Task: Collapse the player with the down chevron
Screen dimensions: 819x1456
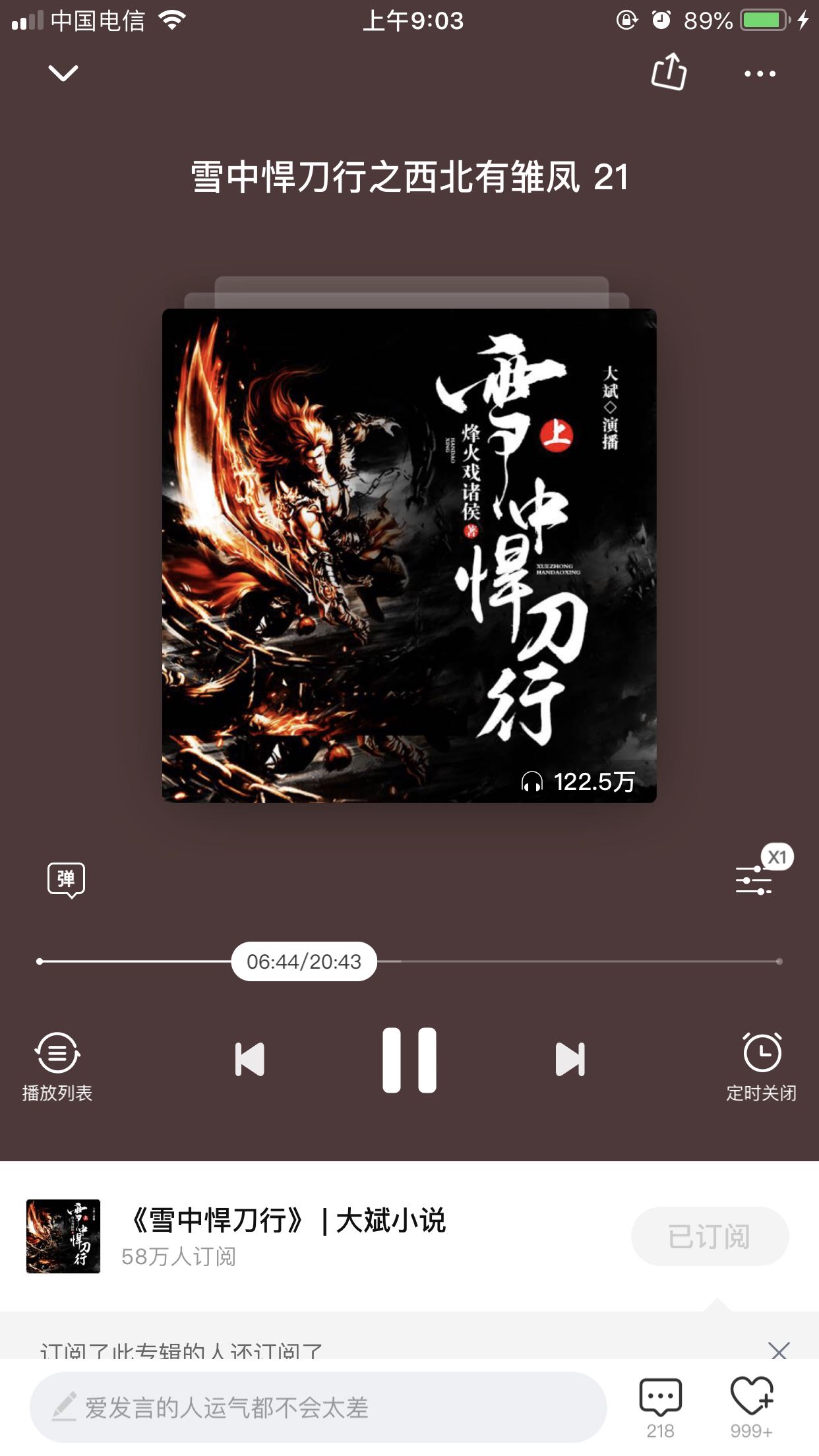Action: [x=63, y=73]
